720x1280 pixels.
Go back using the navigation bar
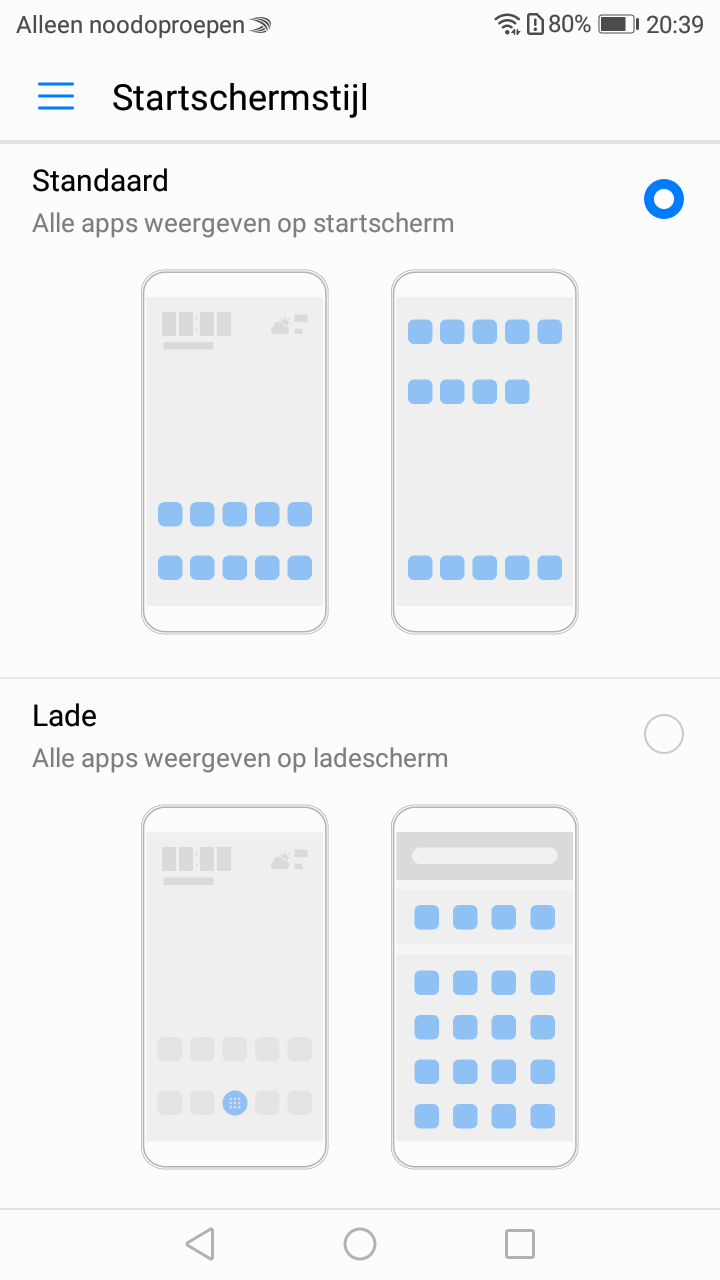pyautogui.click(x=200, y=1244)
